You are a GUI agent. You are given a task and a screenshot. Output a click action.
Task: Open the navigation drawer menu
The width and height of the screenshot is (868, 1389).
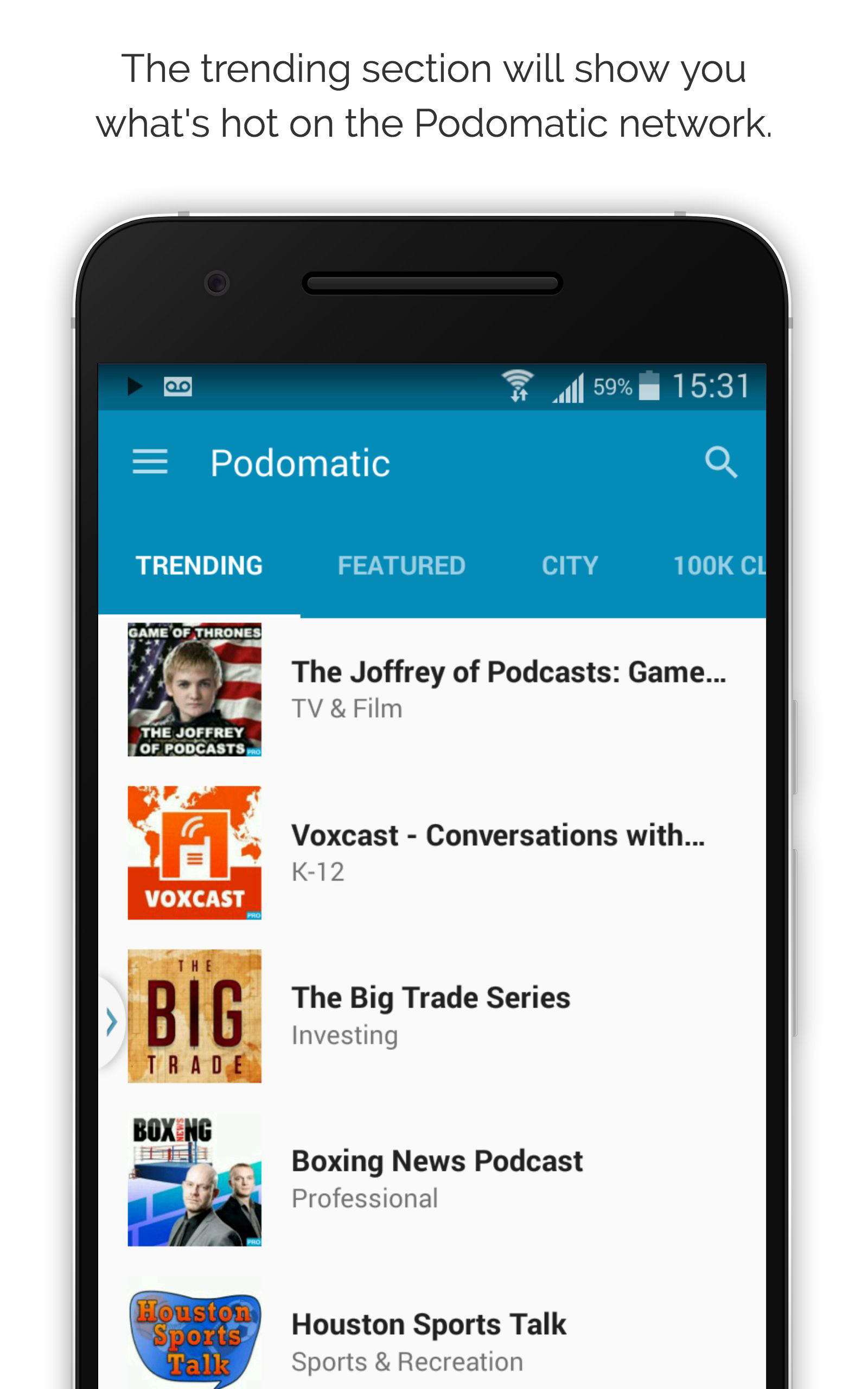click(x=150, y=463)
